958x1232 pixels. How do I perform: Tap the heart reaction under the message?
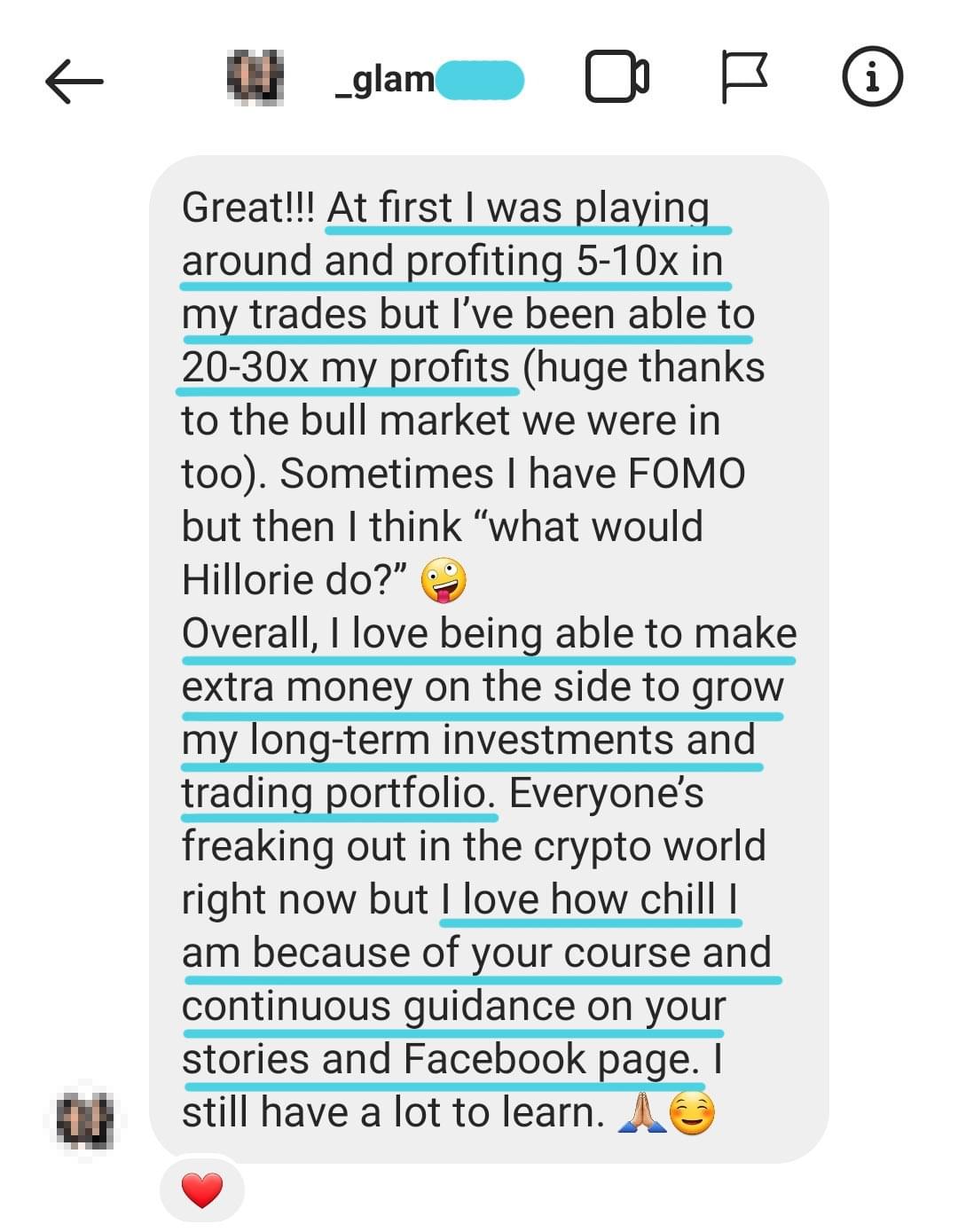click(201, 1190)
